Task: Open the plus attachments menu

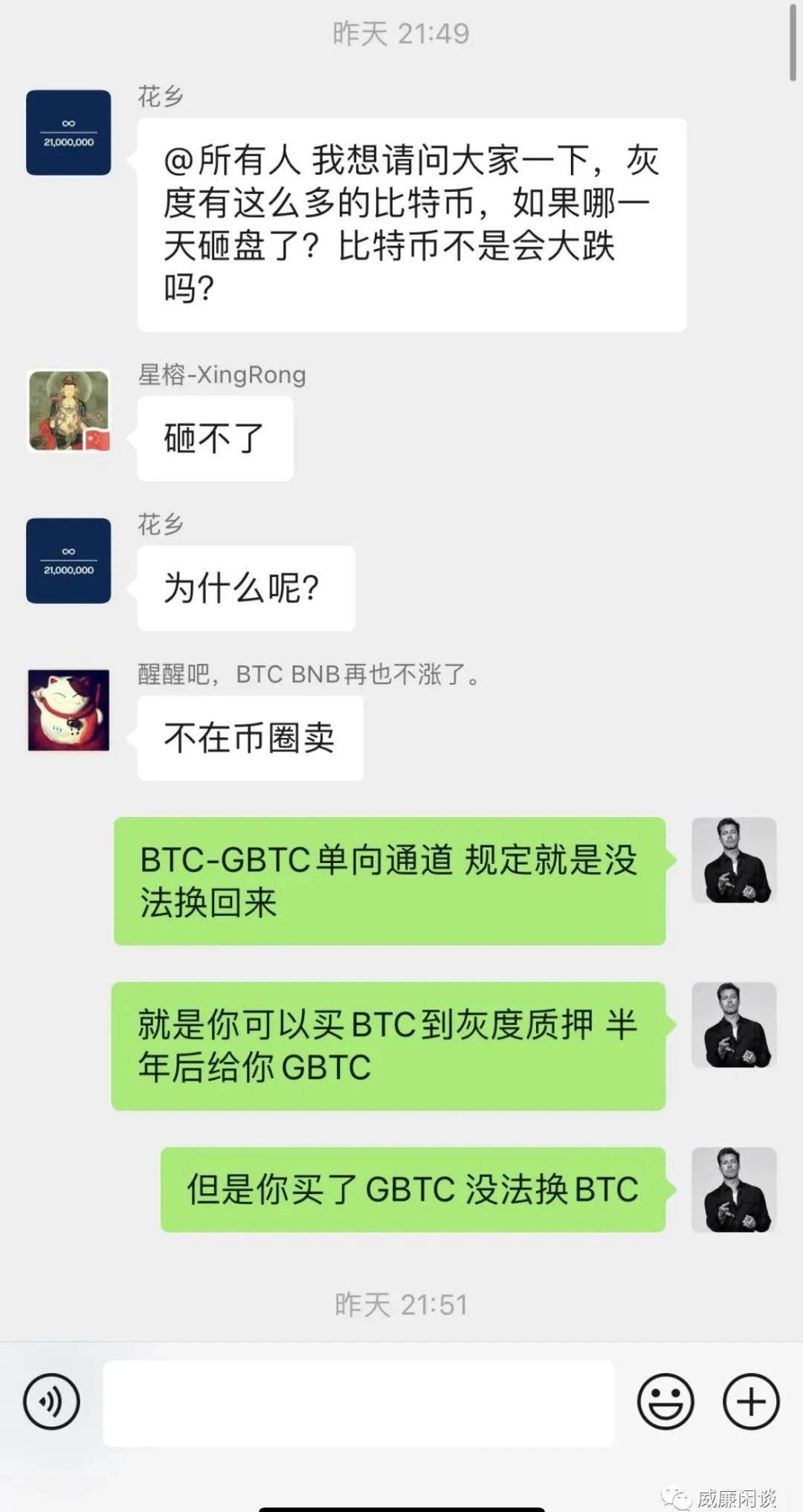Action: (x=751, y=1402)
